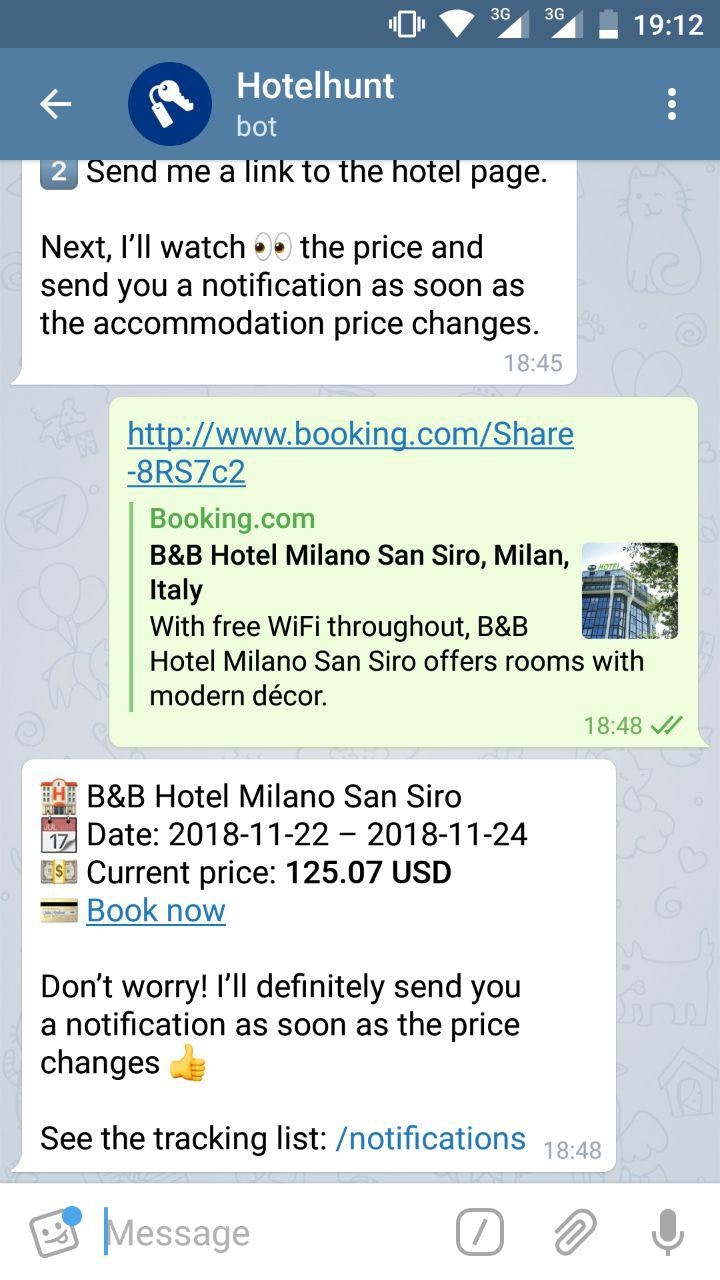Open the /notifications tracking list
The width and height of the screenshot is (720, 1280).
tap(430, 1138)
